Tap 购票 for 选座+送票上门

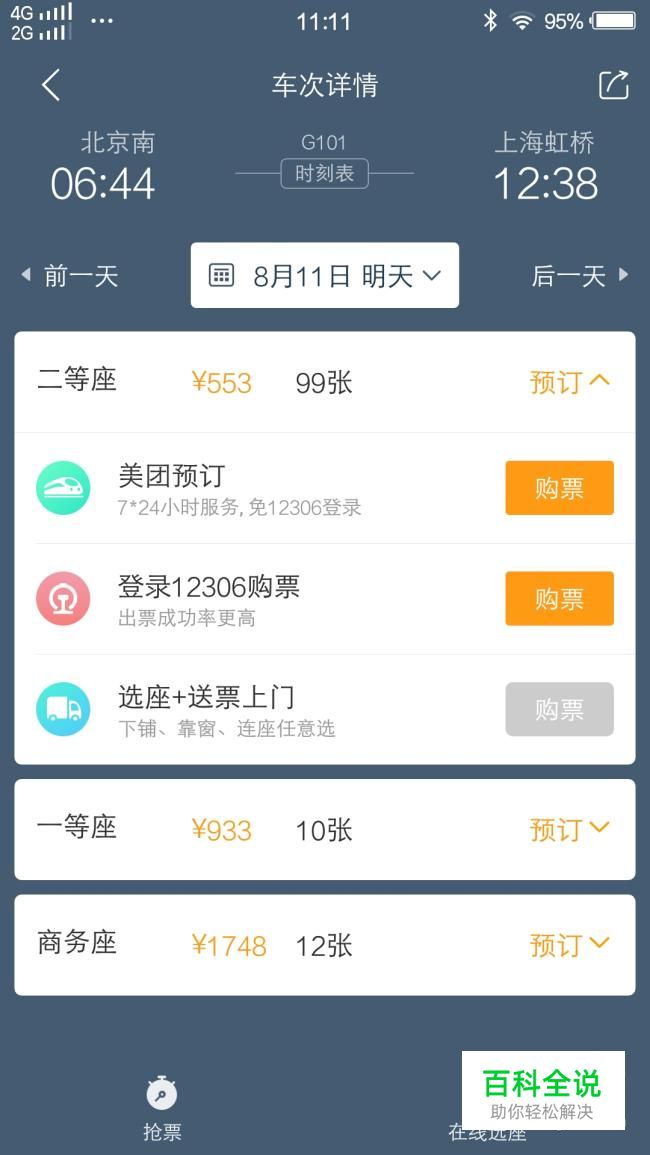pyautogui.click(x=559, y=709)
